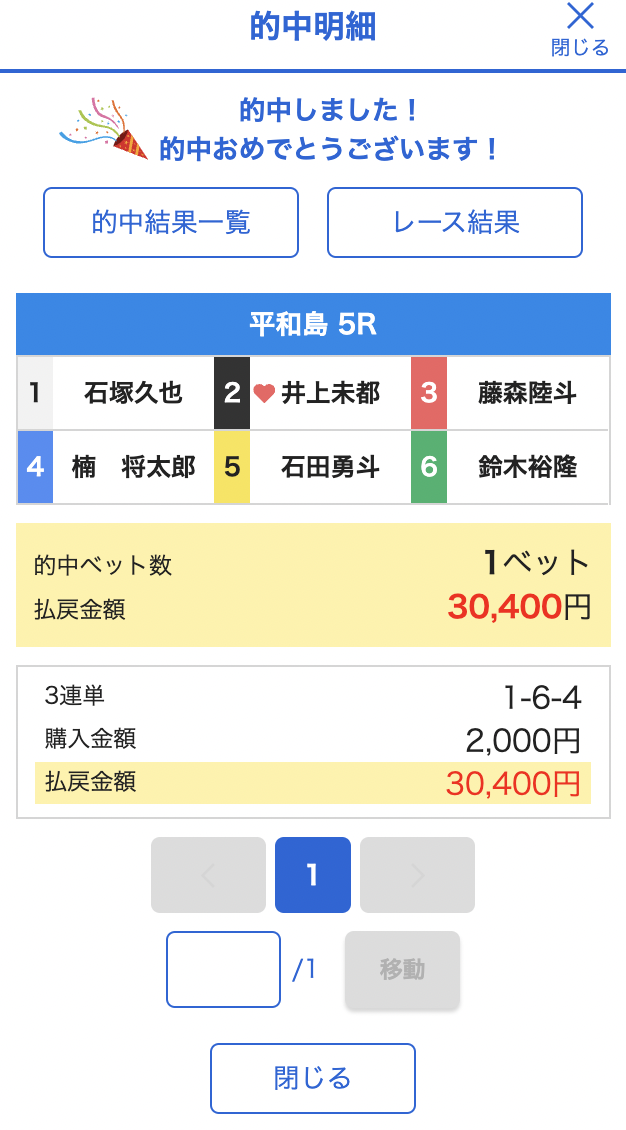Select page 1 in pagination
Screen dimensions: 626x1130
[x=313, y=875]
